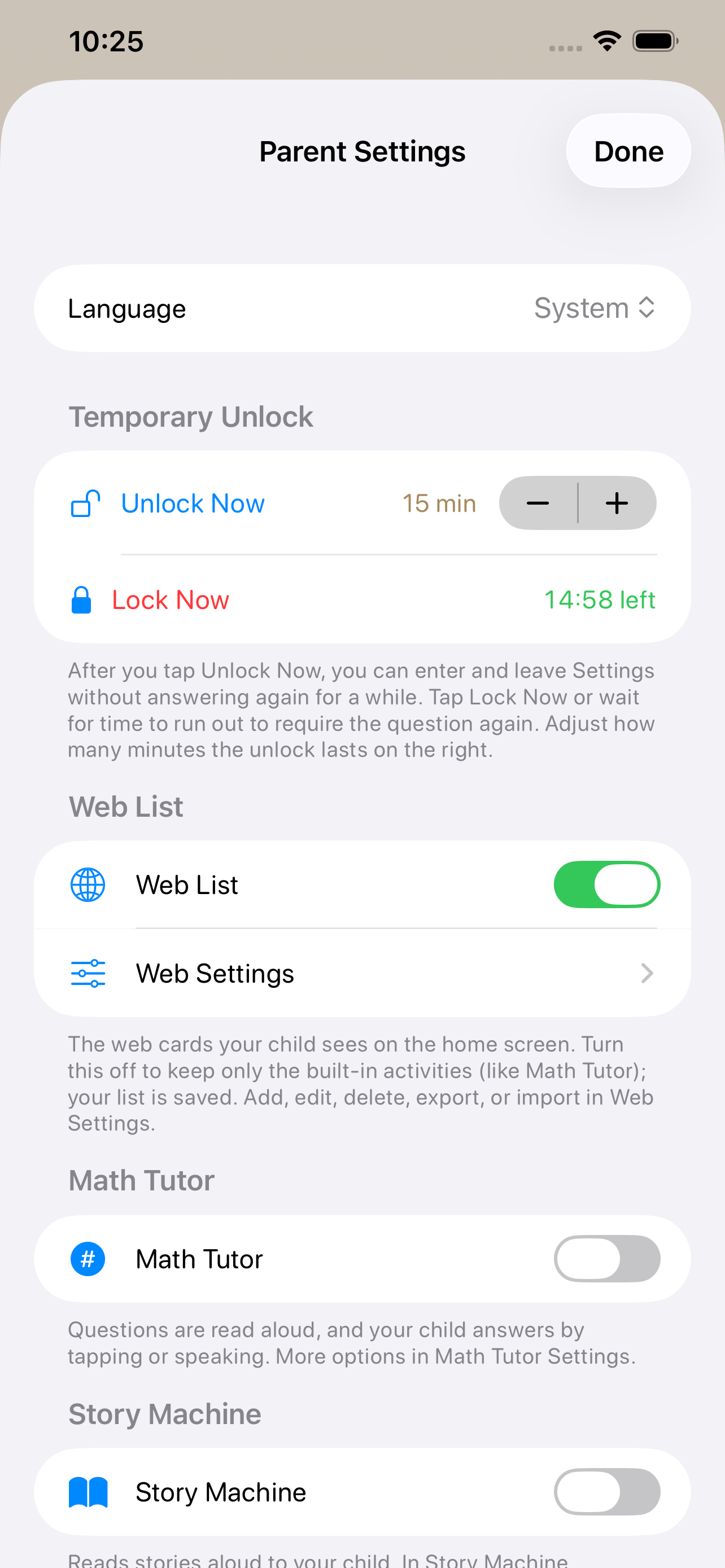Image resolution: width=725 pixels, height=1568 pixels.
Task: Turn off the Web List switch
Action: coord(607,884)
